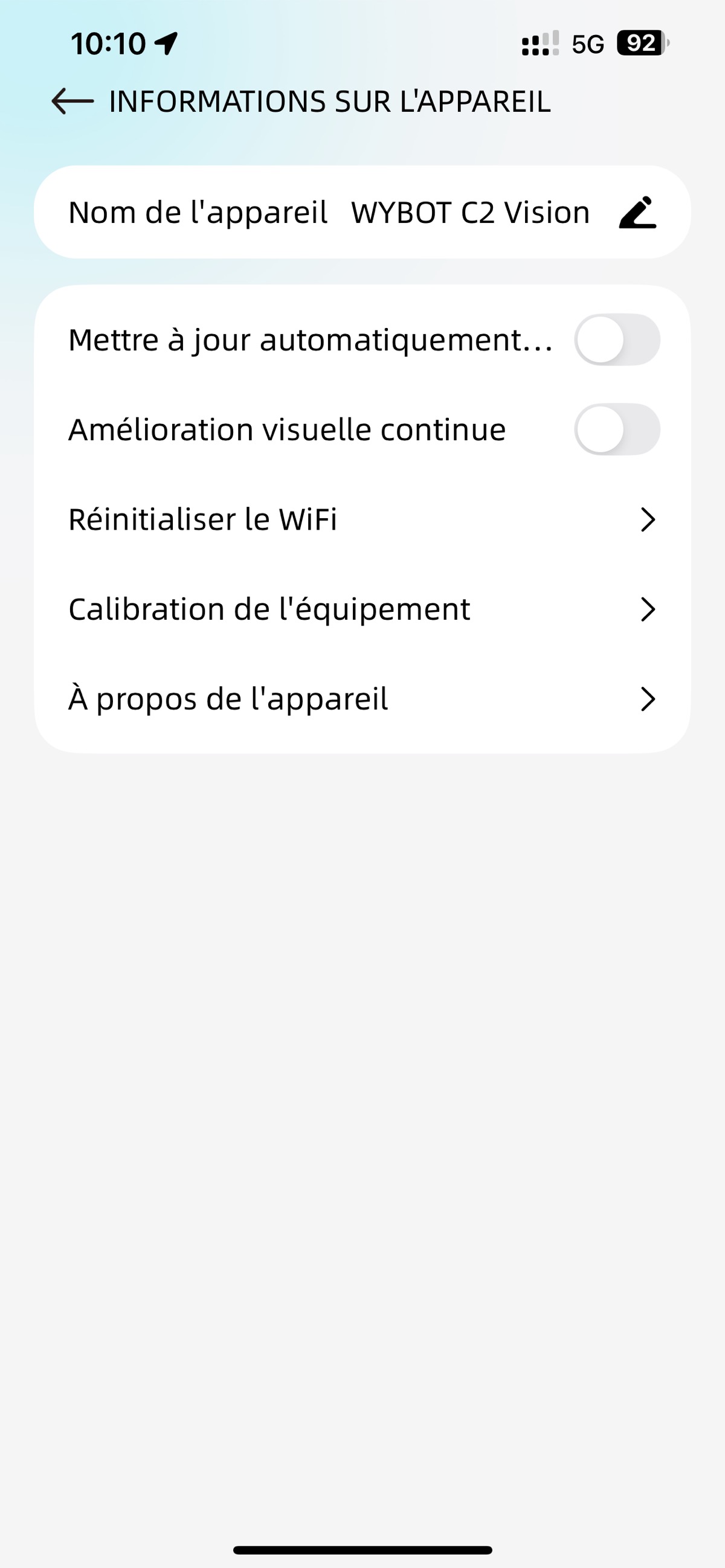Edit the device name with the pencil icon

click(x=637, y=213)
